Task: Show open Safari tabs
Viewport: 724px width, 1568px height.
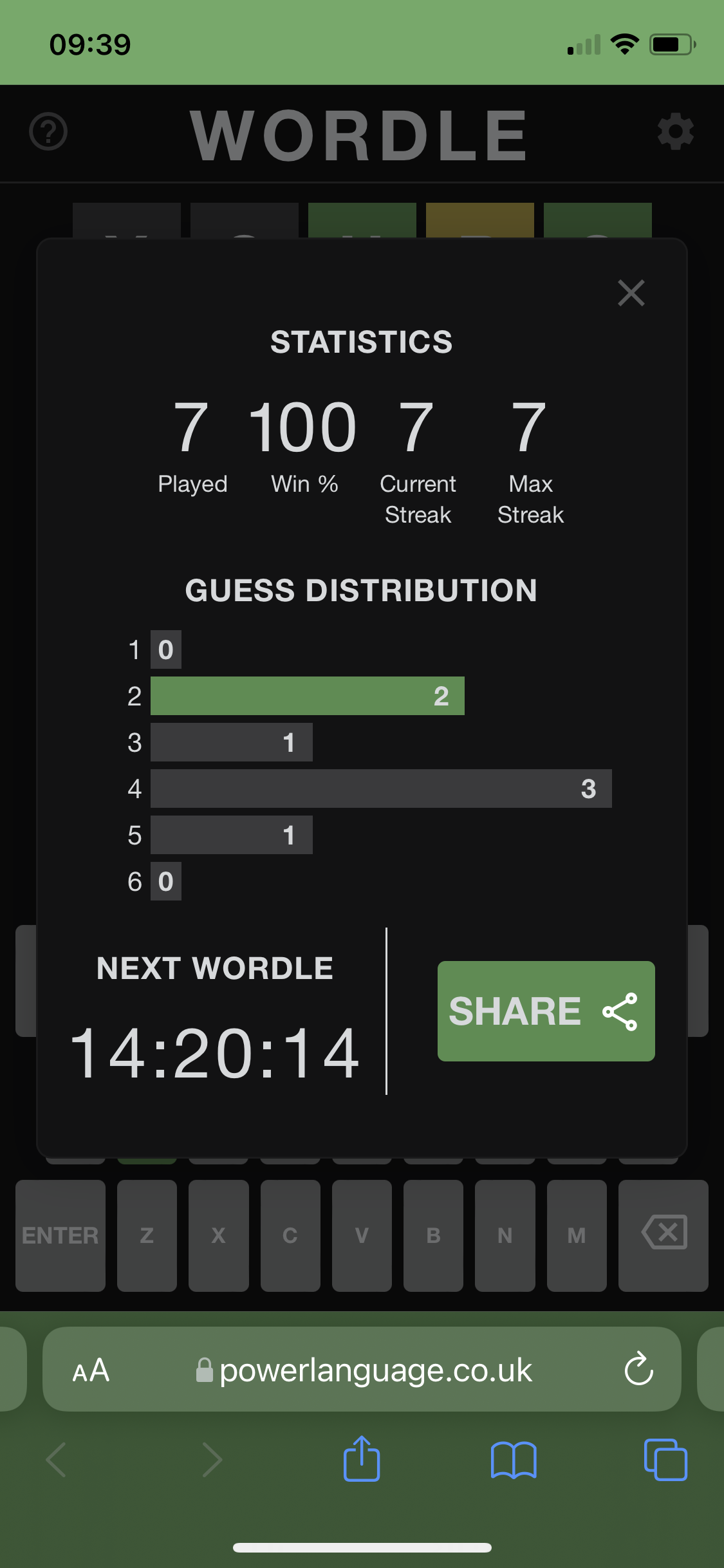Action: (665, 1459)
